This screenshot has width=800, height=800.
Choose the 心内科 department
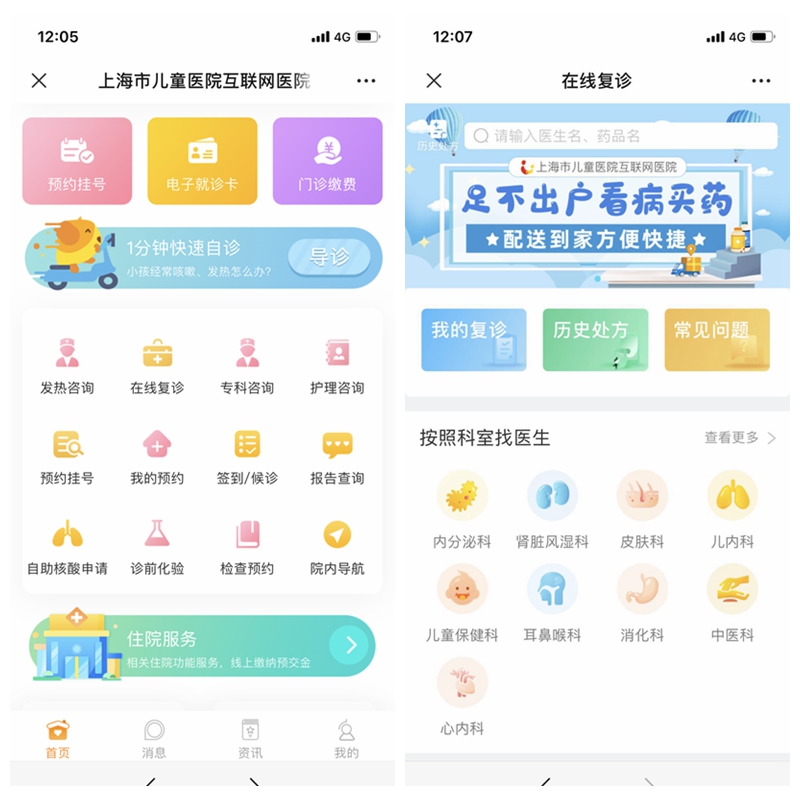[462, 697]
